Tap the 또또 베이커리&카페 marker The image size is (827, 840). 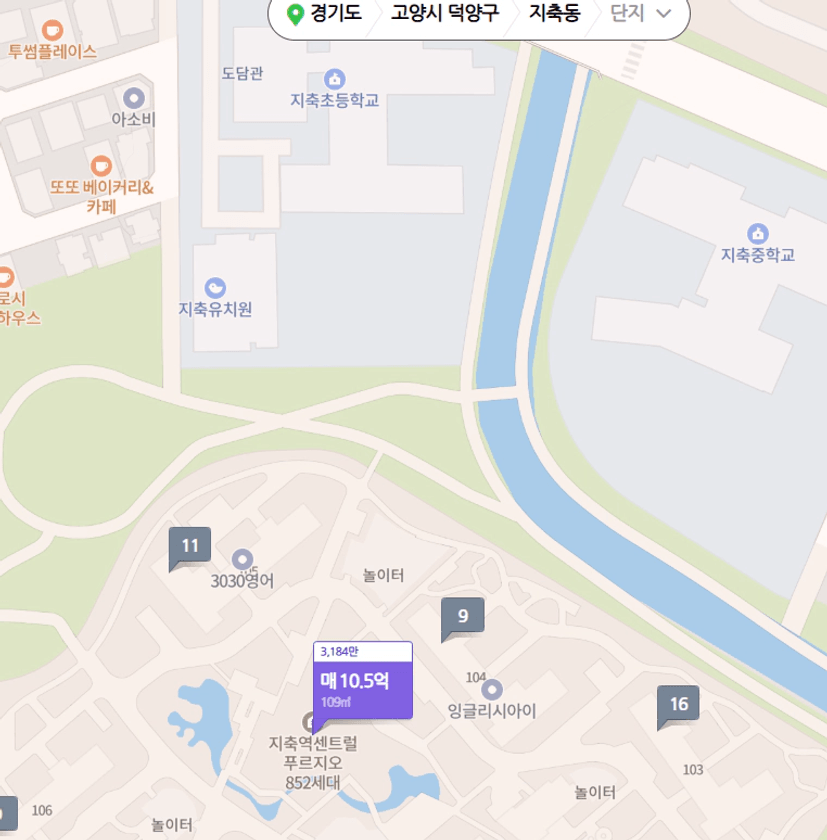(101, 166)
